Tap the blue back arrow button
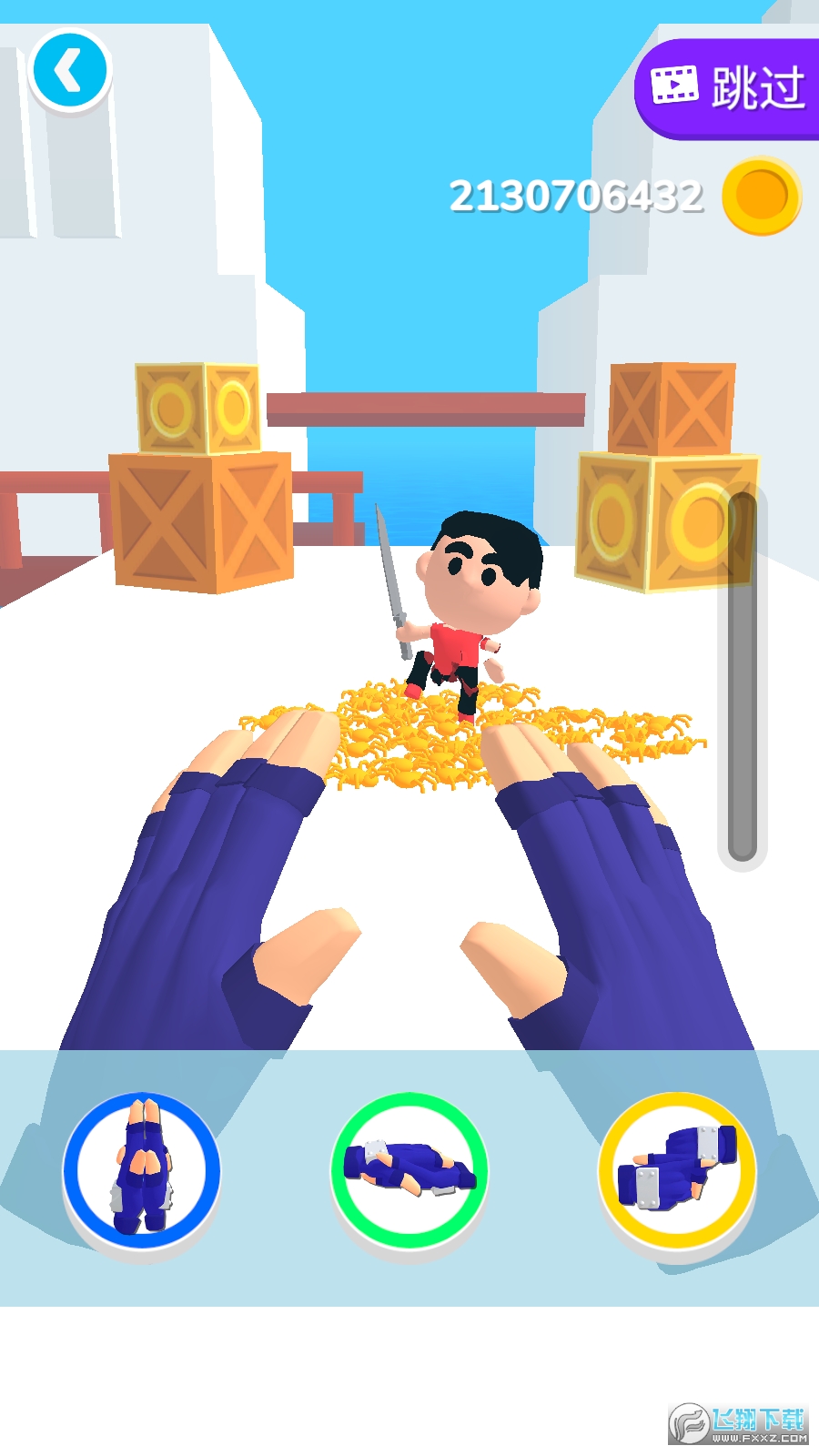Screen dimensions: 819x1456 point(69,71)
